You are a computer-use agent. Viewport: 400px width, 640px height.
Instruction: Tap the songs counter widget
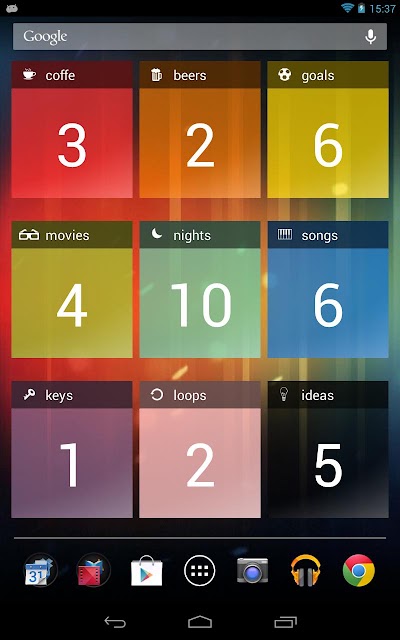(x=328, y=290)
